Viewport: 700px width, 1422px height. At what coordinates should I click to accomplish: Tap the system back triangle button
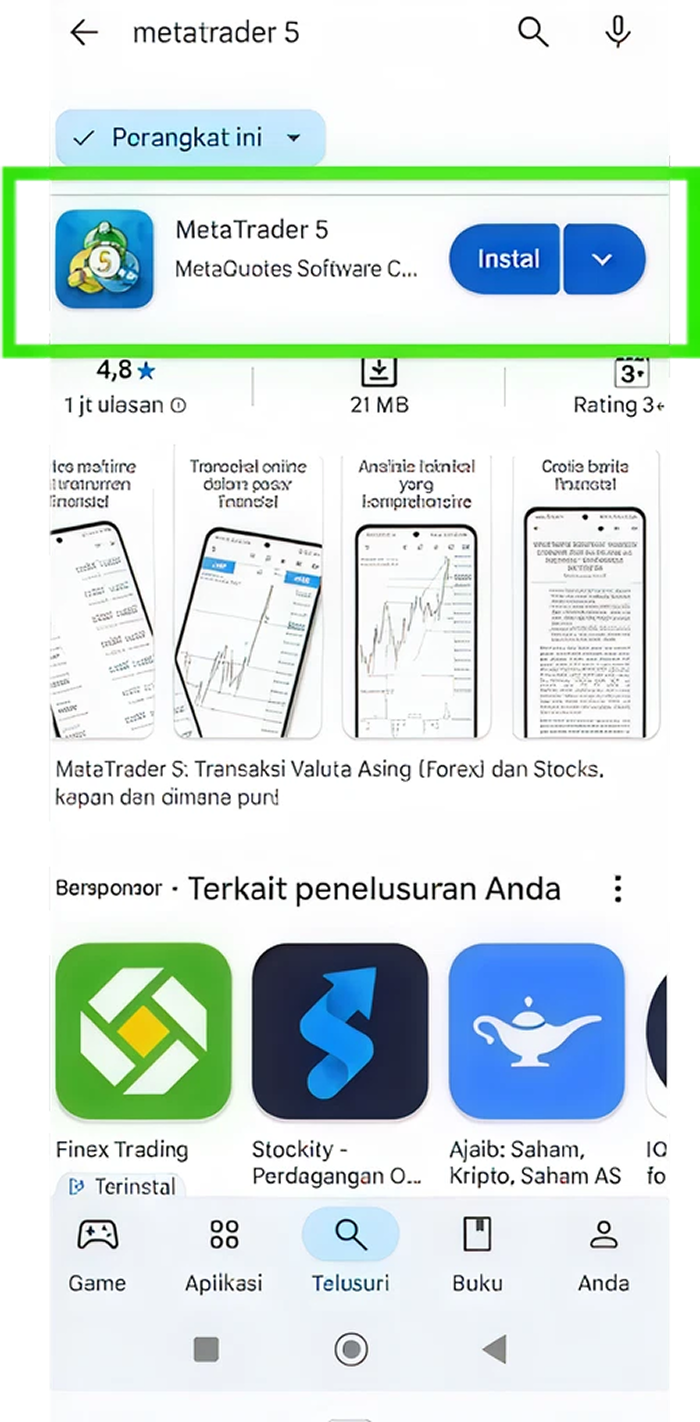(494, 1350)
